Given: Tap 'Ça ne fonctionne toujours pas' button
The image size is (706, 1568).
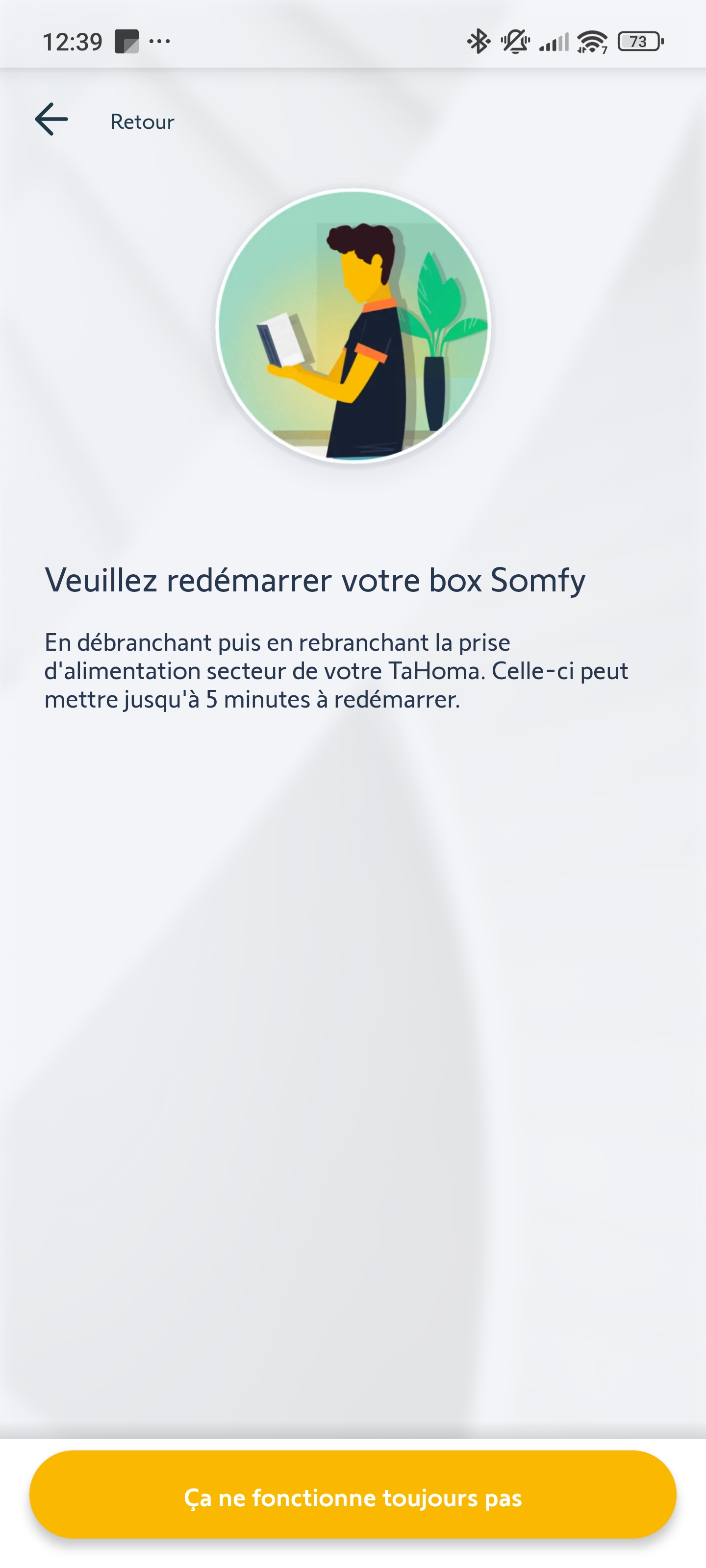Looking at the screenshot, I should pos(353,1497).
